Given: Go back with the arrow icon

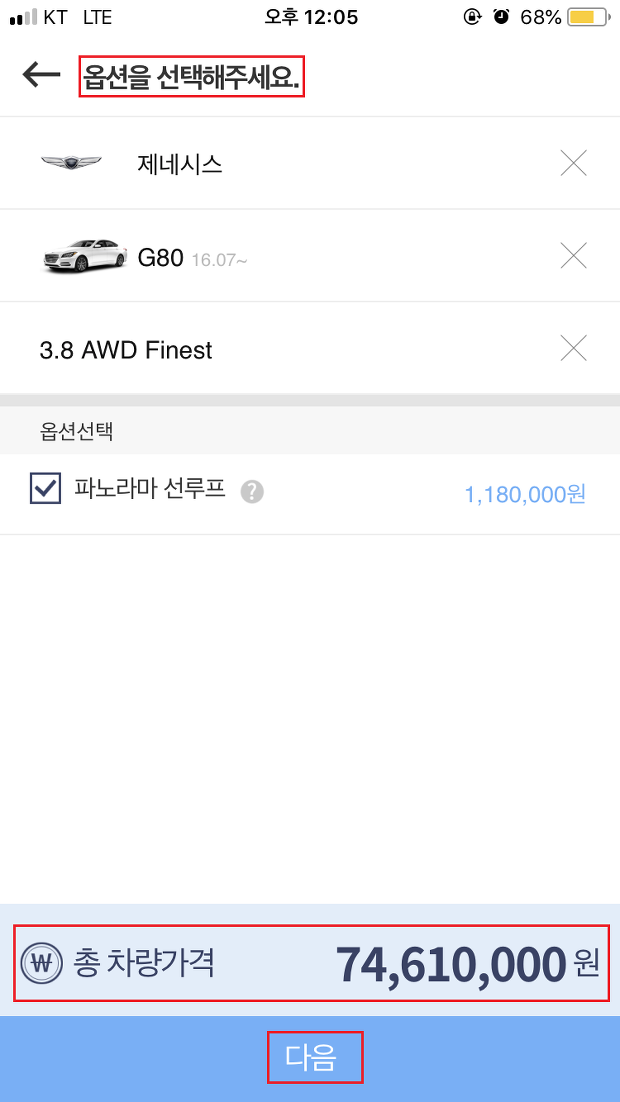Looking at the screenshot, I should coord(41,74).
